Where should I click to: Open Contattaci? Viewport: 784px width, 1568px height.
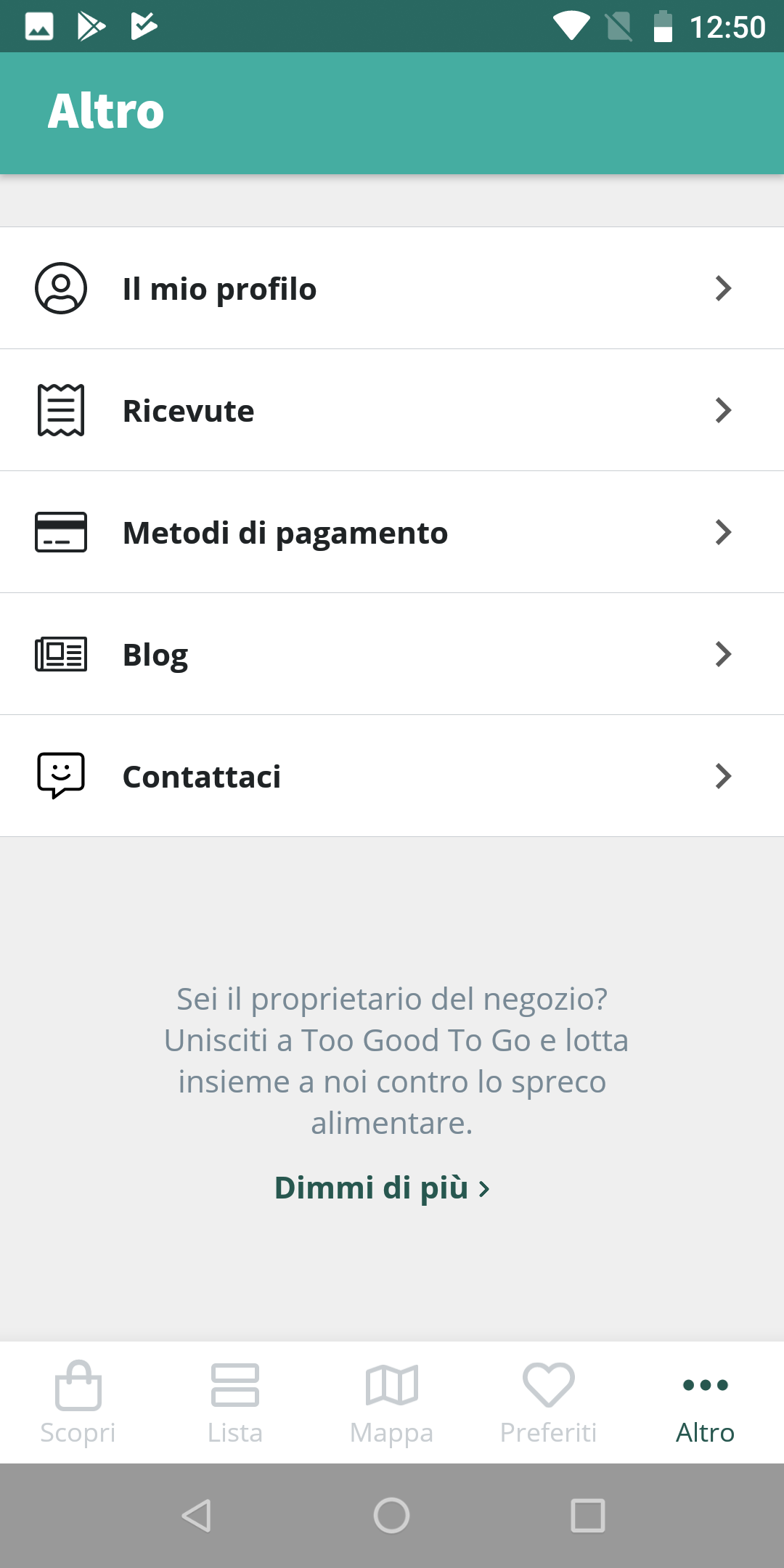[x=392, y=776]
